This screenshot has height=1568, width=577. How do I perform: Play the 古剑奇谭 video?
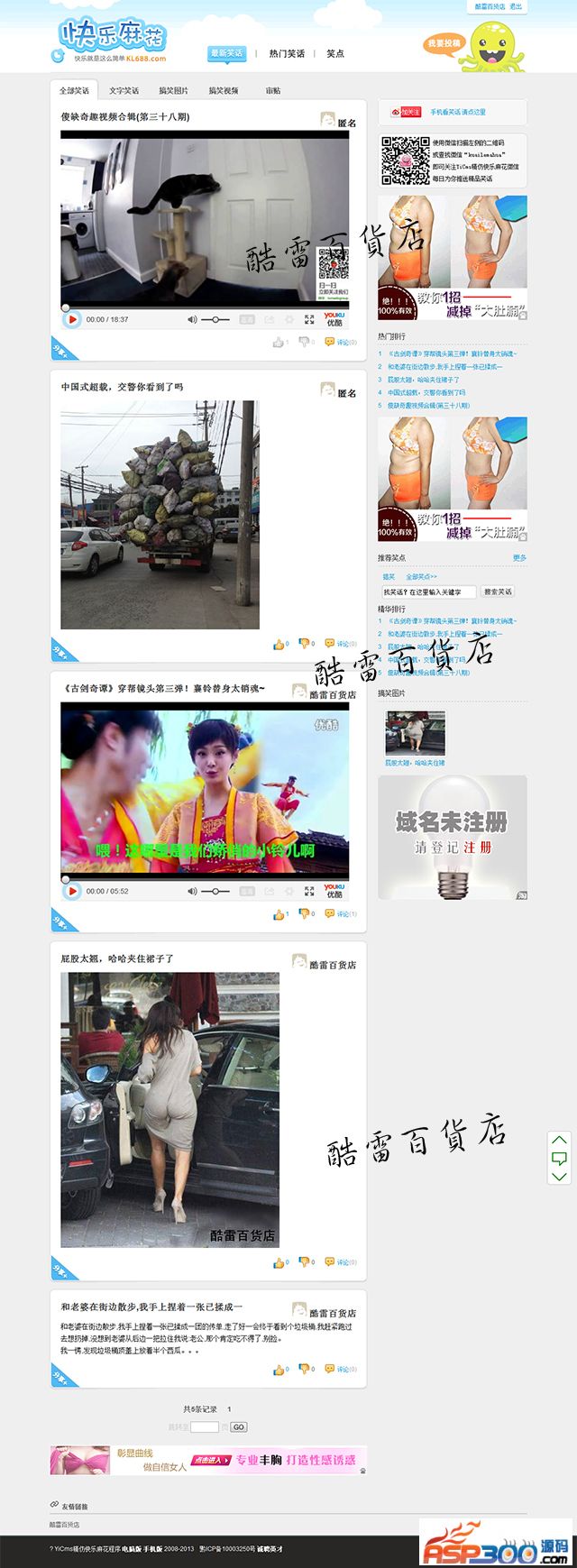[72, 891]
